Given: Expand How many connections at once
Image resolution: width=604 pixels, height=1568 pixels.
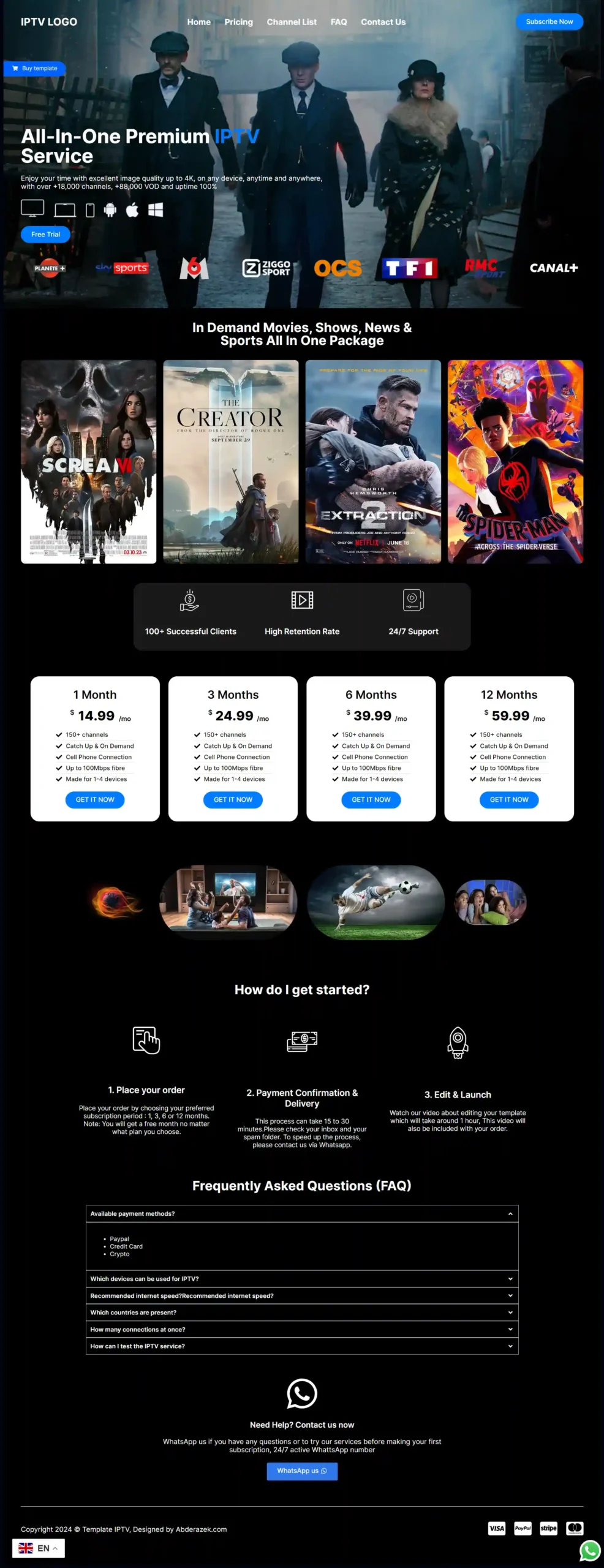Looking at the screenshot, I should tap(302, 1329).
